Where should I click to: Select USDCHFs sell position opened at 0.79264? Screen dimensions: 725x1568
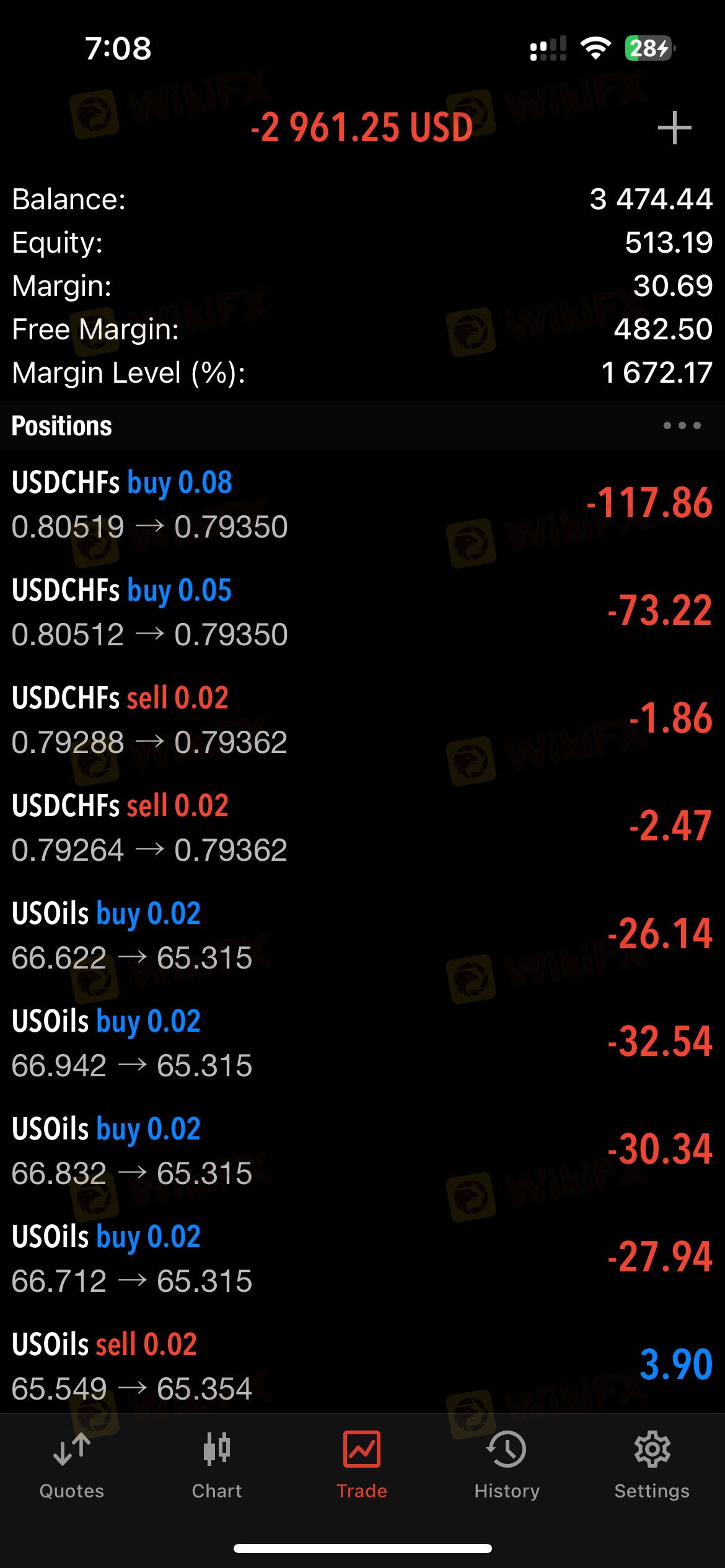(362, 827)
